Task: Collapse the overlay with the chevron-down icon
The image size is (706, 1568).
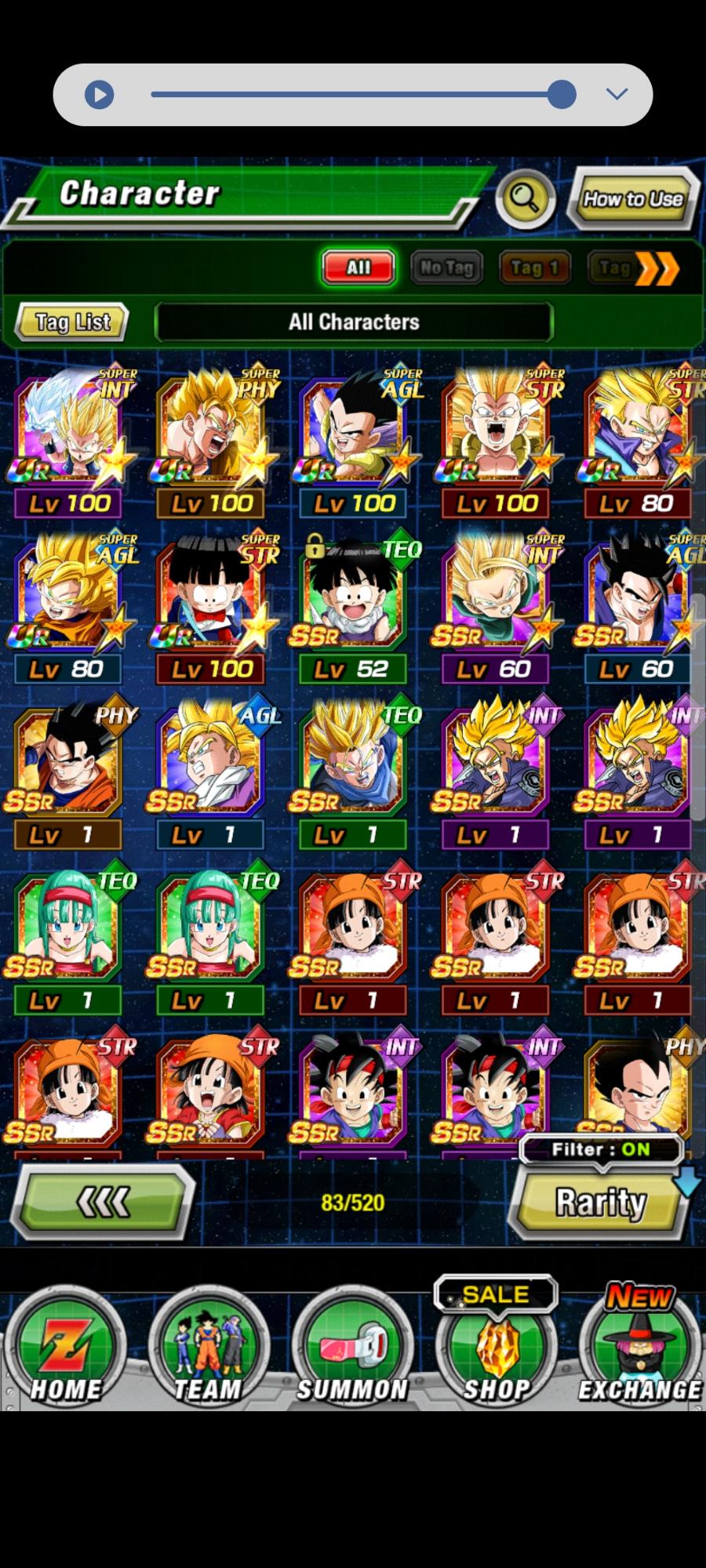Action: (x=617, y=95)
